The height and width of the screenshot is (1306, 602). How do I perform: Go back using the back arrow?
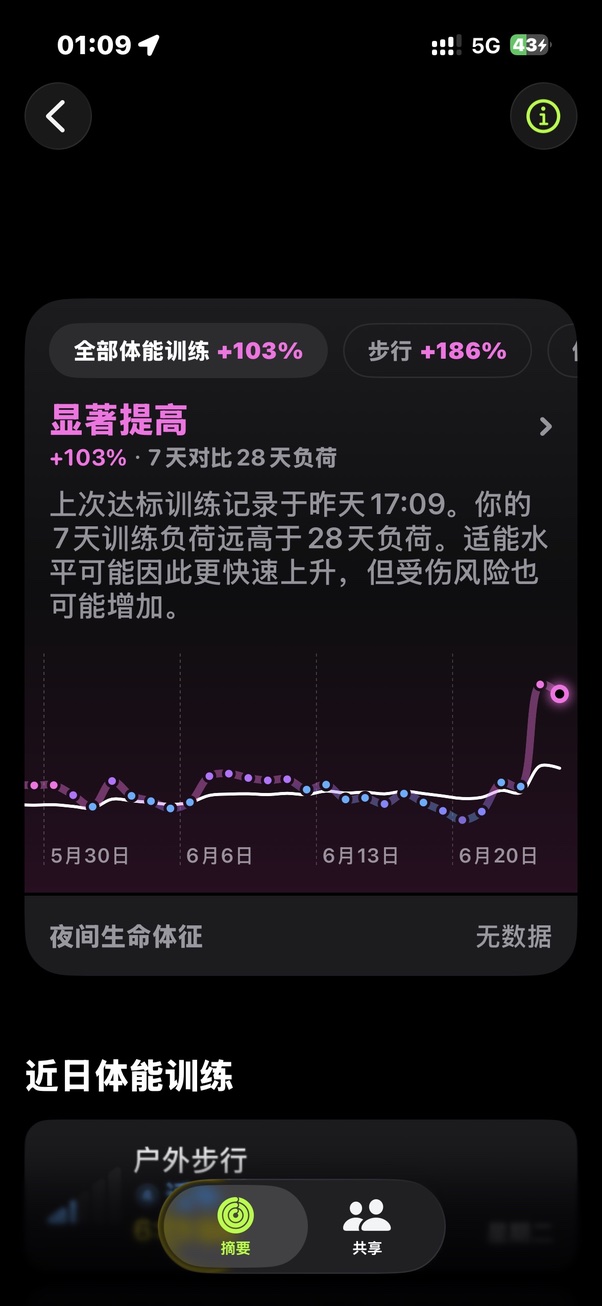(x=58, y=117)
